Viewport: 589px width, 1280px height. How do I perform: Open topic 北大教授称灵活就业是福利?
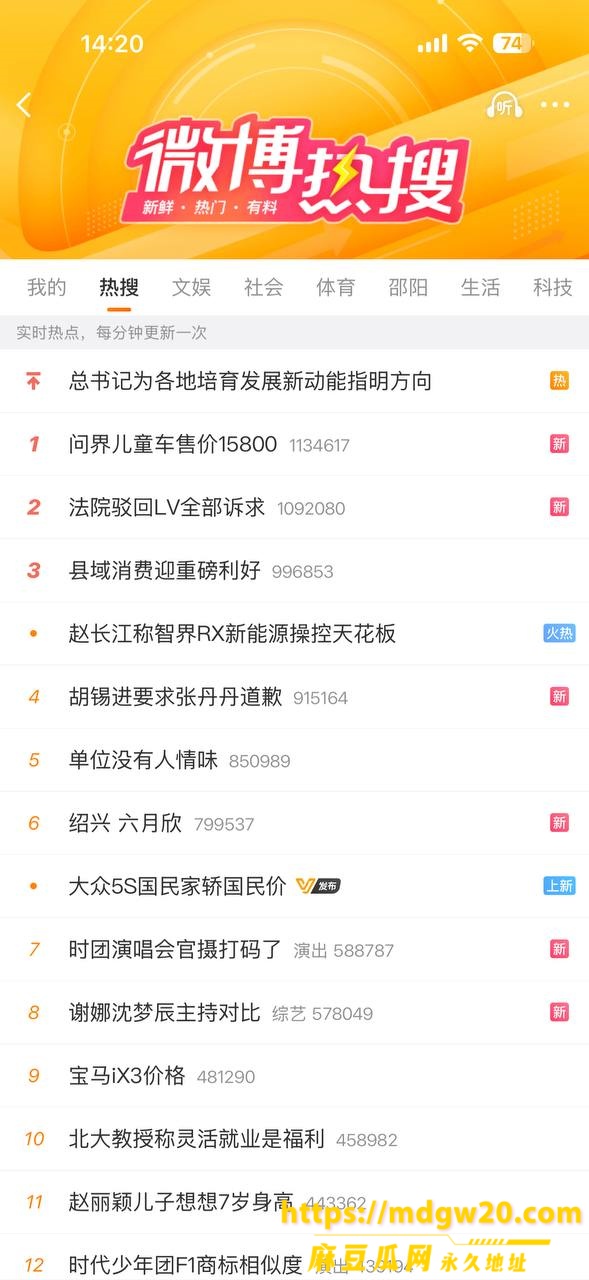pos(294,1139)
